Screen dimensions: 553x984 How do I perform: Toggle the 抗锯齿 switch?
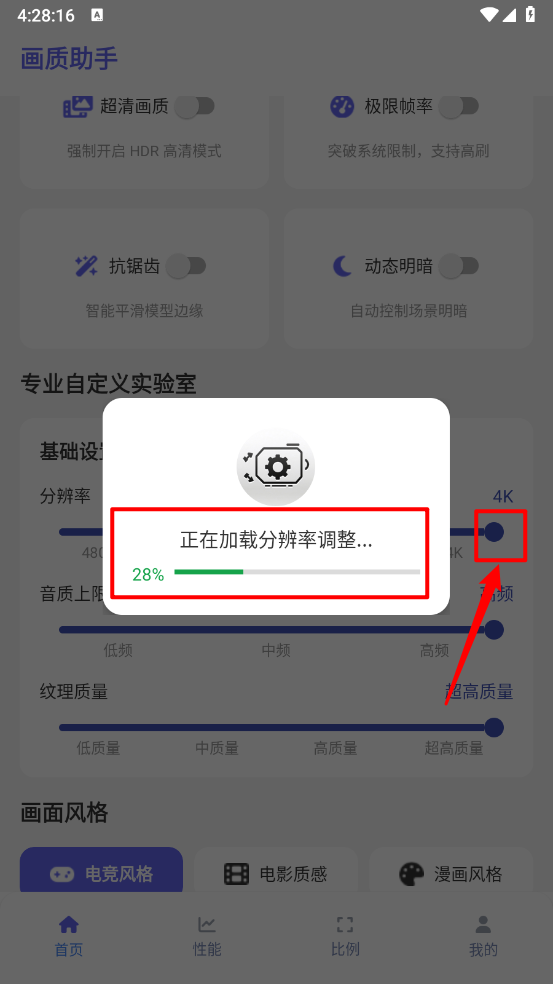tap(186, 266)
